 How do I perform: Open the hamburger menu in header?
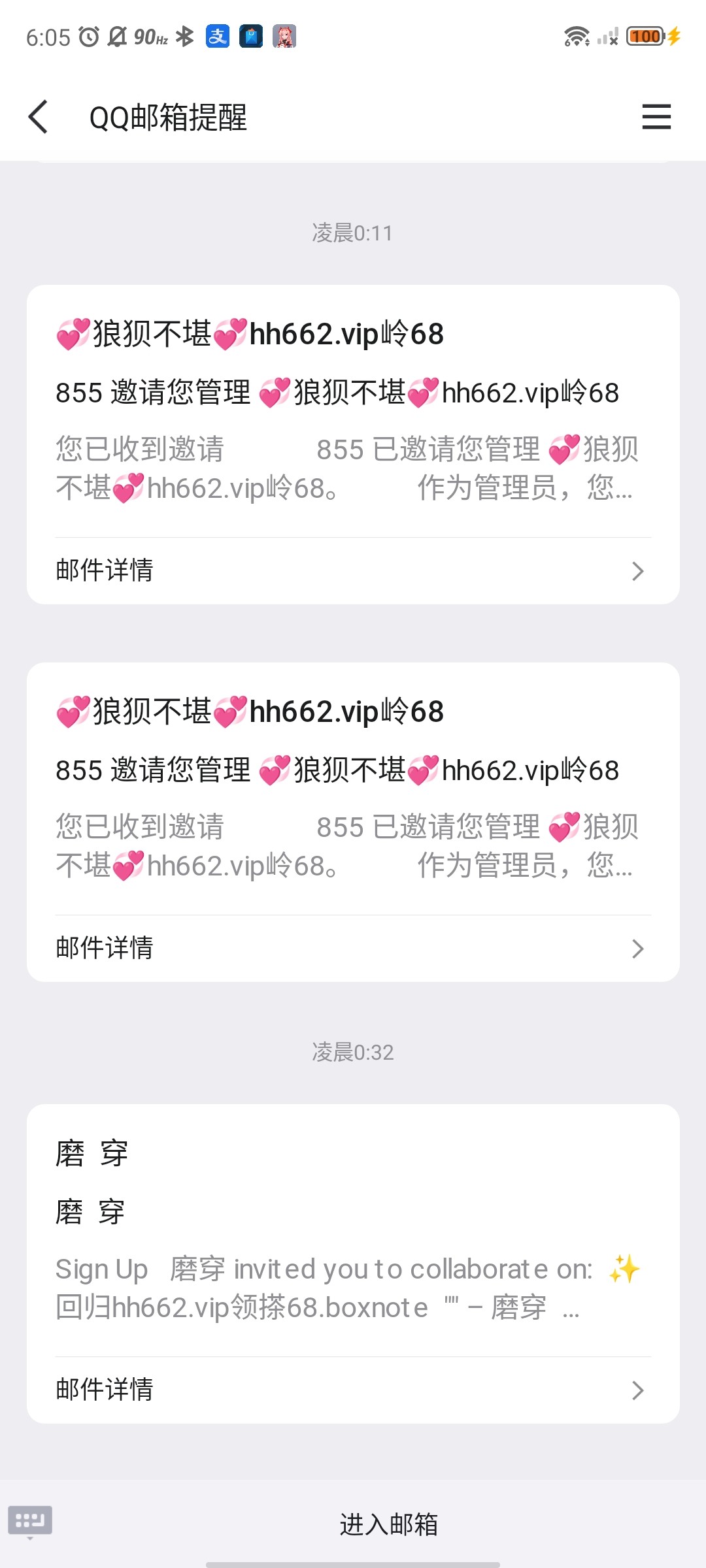(x=656, y=117)
